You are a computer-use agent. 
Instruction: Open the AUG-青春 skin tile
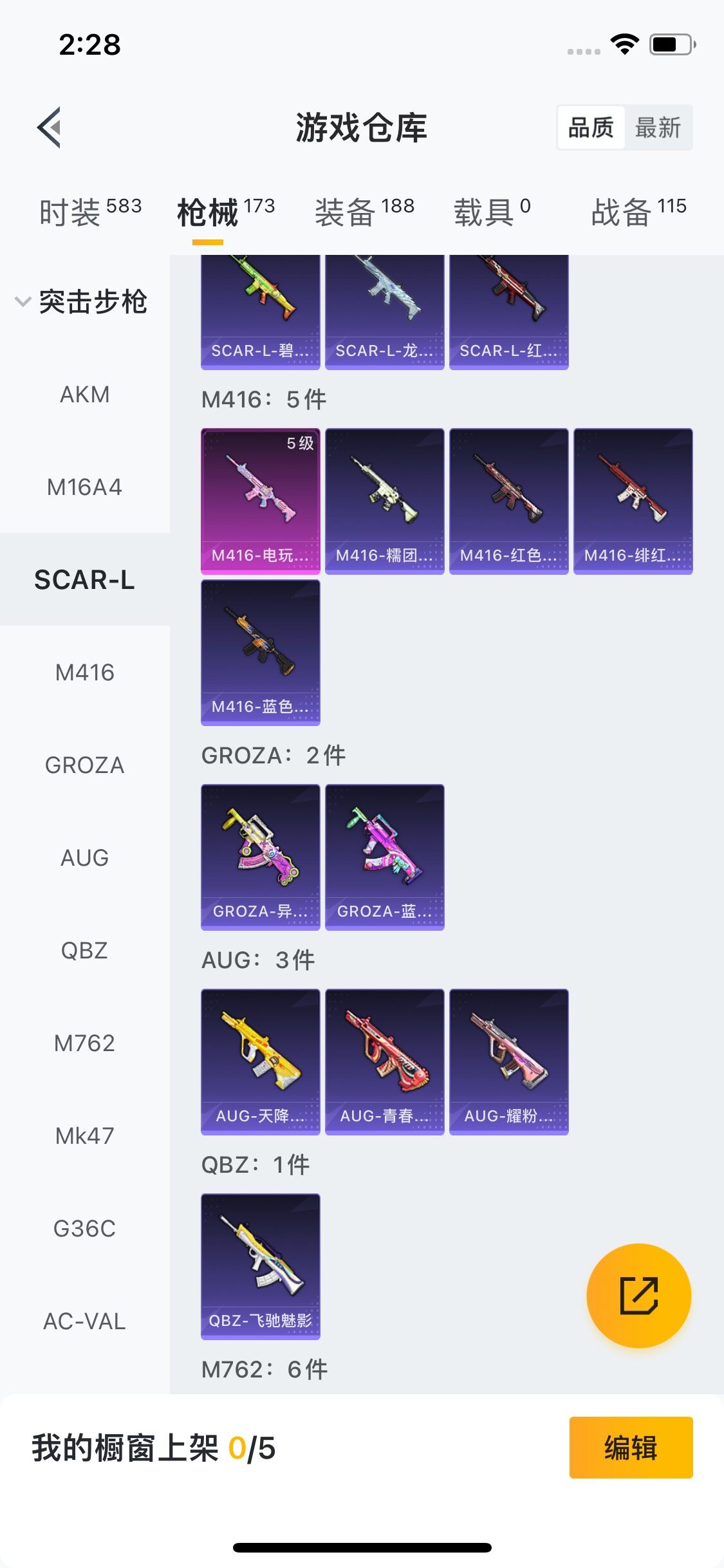click(x=385, y=1061)
